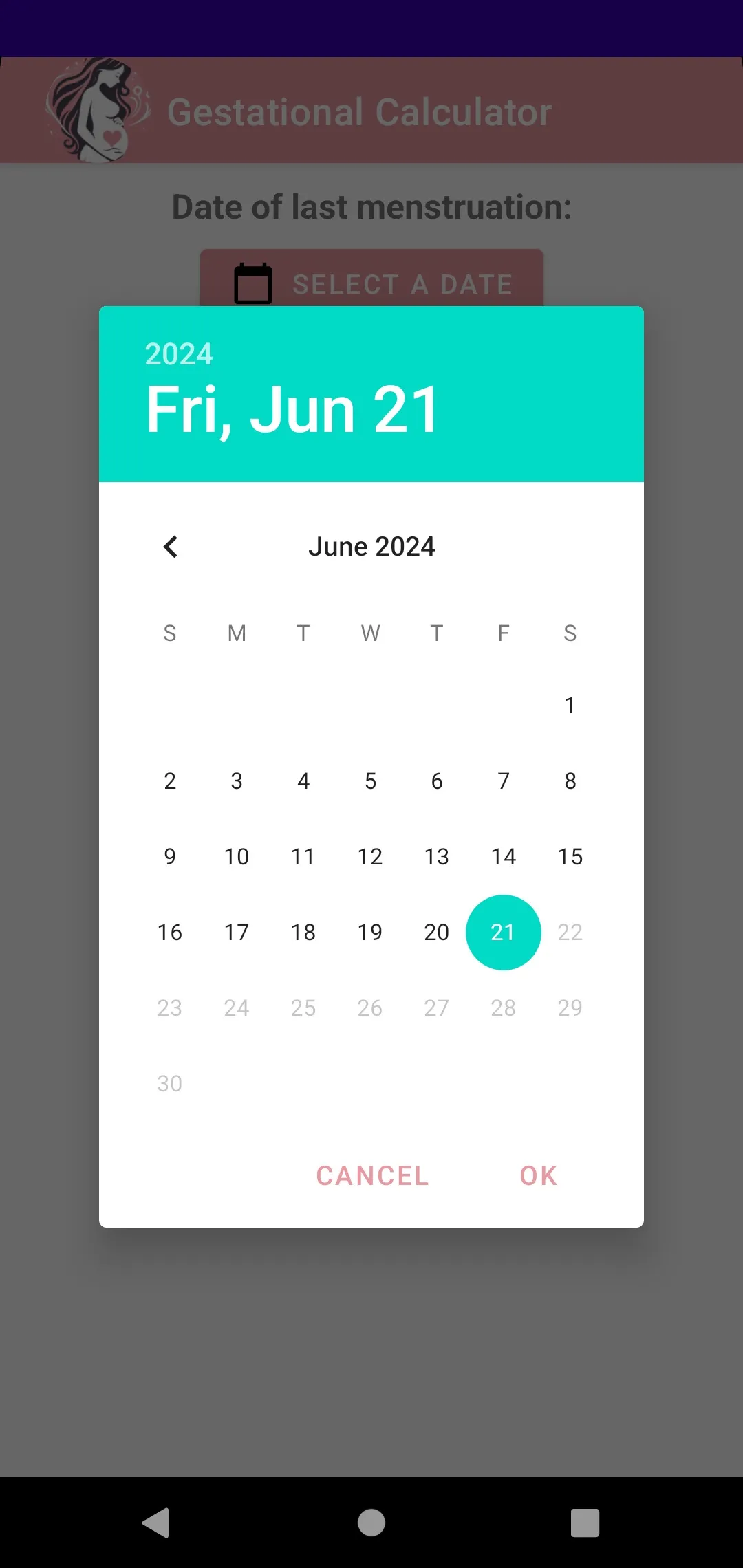Open the year picker showing 2024
Viewport: 743px width, 1568px height.
click(x=179, y=354)
